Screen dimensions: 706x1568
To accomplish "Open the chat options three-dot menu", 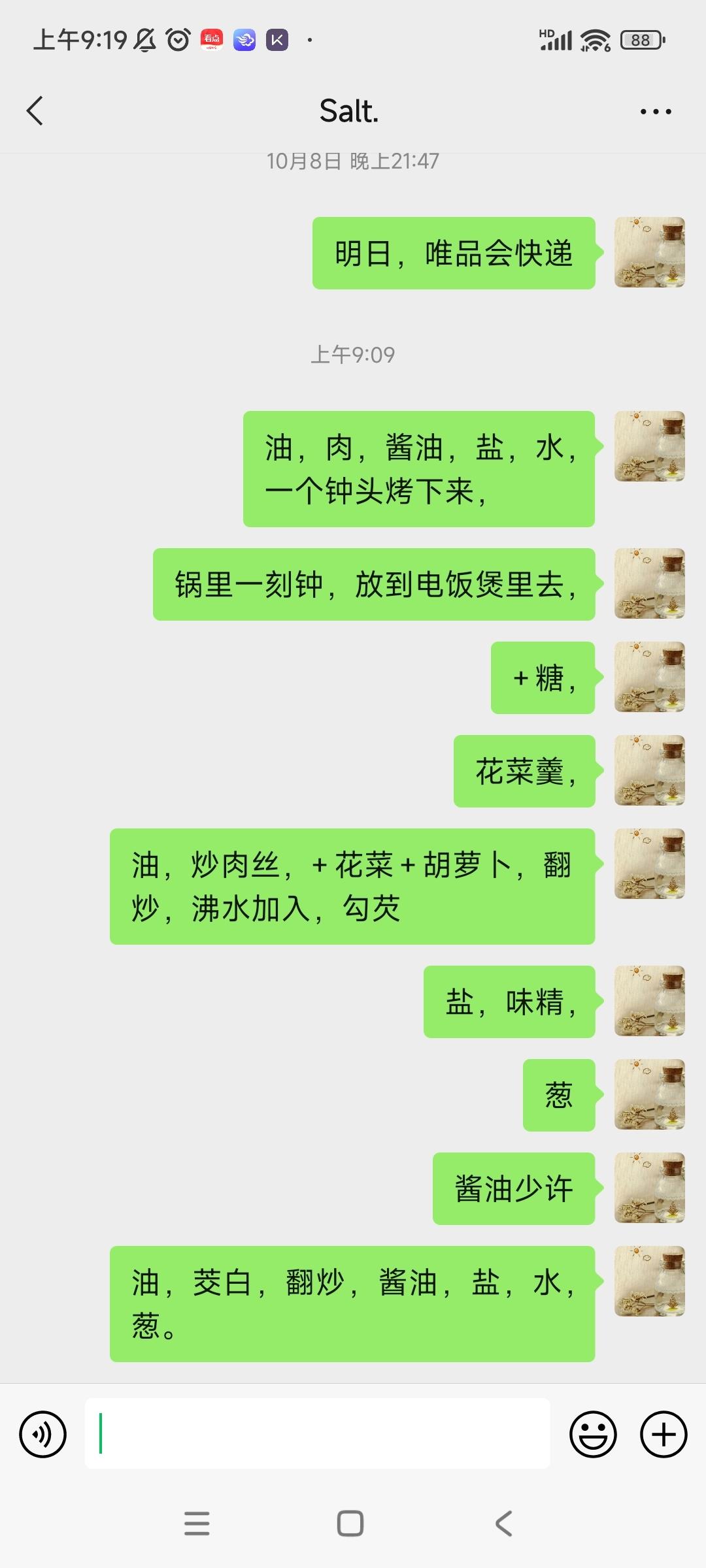I will tap(656, 112).
